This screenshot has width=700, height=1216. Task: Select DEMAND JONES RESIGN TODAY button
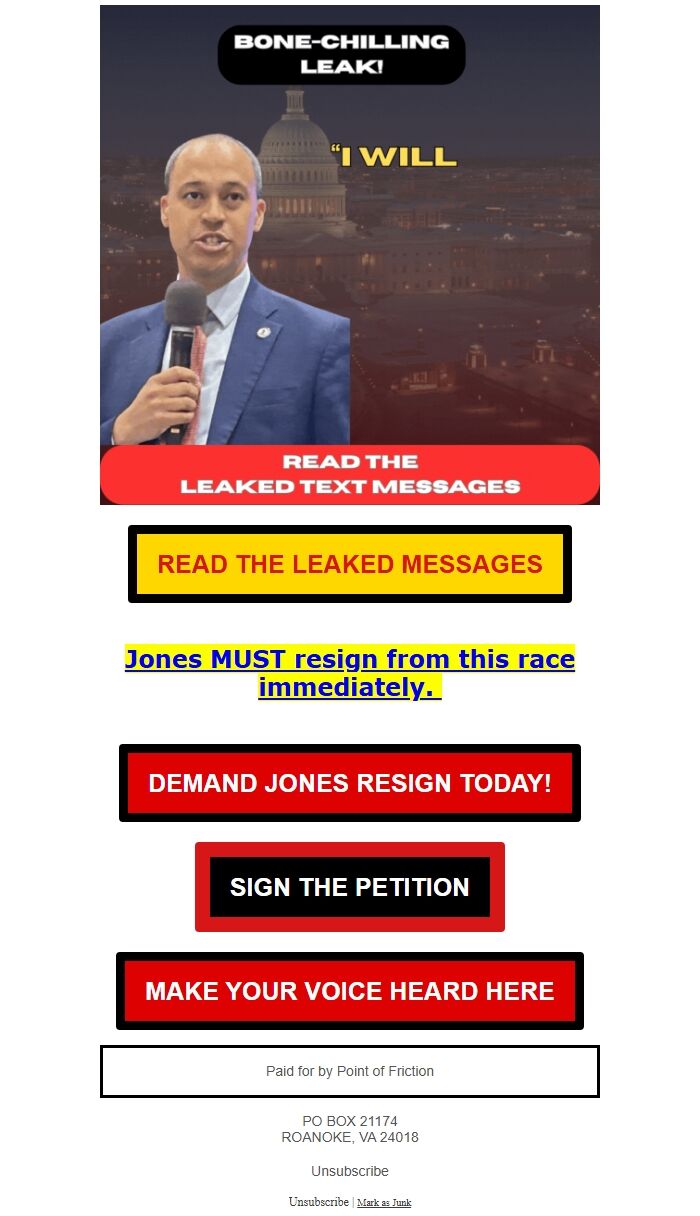pyautogui.click(x=350, y=783)
